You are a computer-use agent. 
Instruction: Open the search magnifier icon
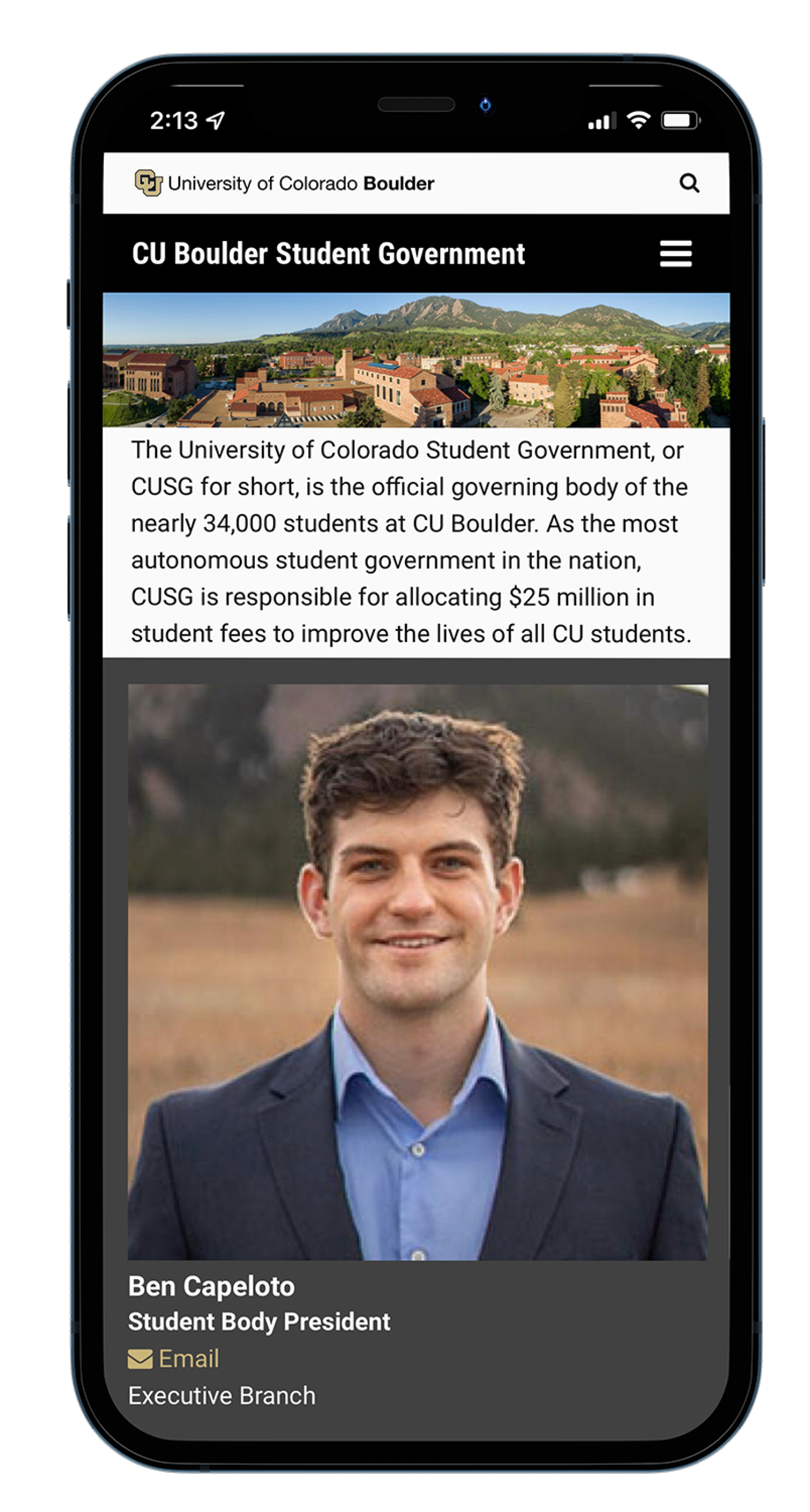point(689,183)
